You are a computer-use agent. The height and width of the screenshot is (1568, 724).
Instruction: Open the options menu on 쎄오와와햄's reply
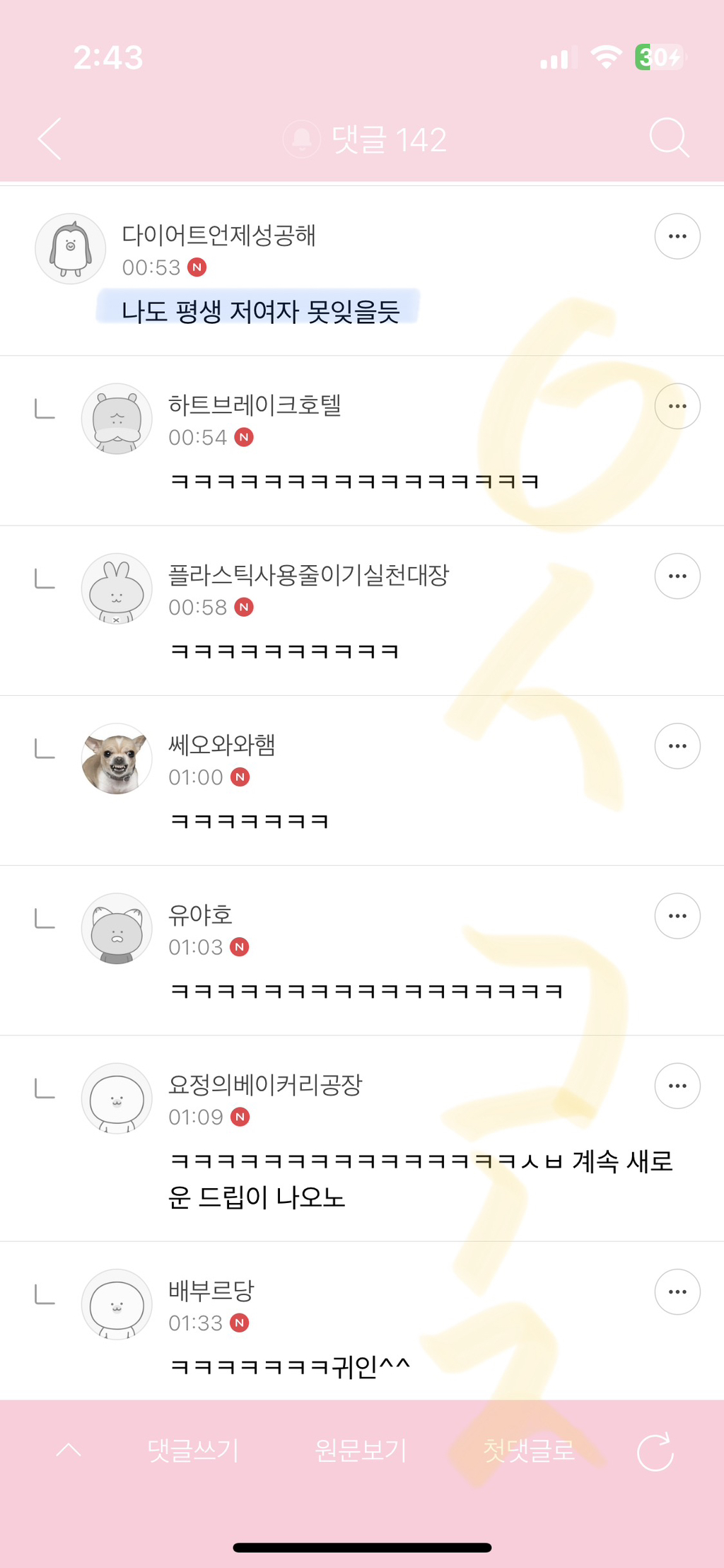tap(677, 745)
